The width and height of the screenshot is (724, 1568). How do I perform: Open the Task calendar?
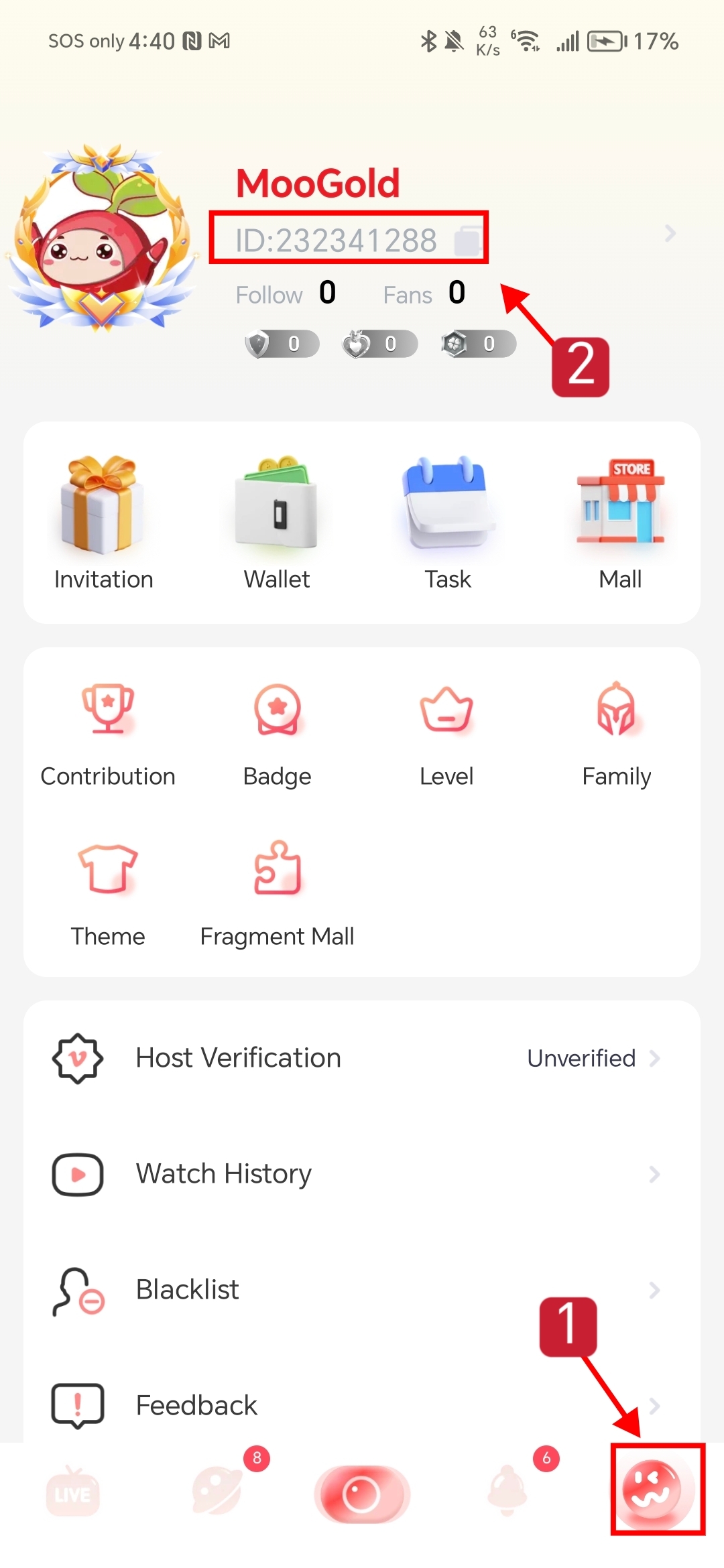448,524
